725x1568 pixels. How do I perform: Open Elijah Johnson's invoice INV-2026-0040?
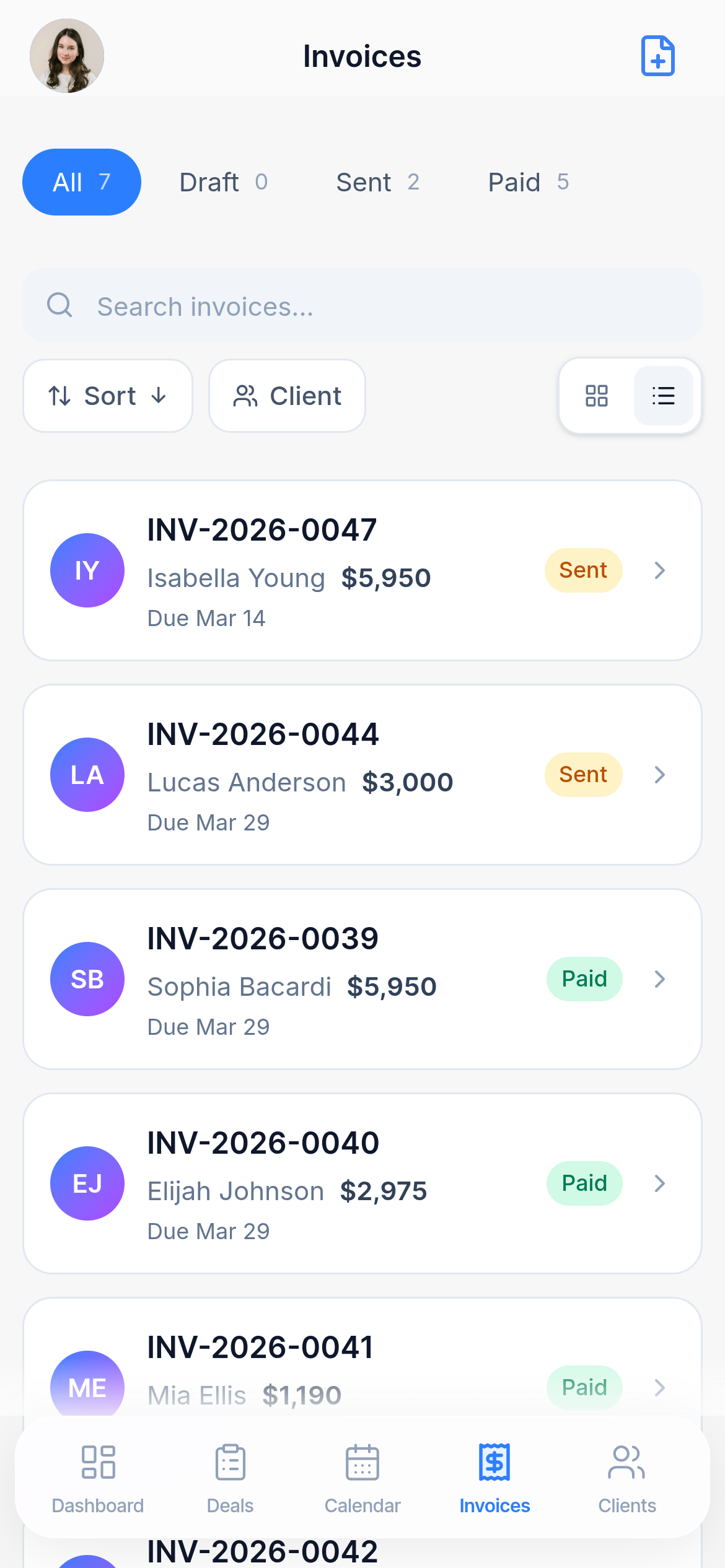pos(362,1183)
